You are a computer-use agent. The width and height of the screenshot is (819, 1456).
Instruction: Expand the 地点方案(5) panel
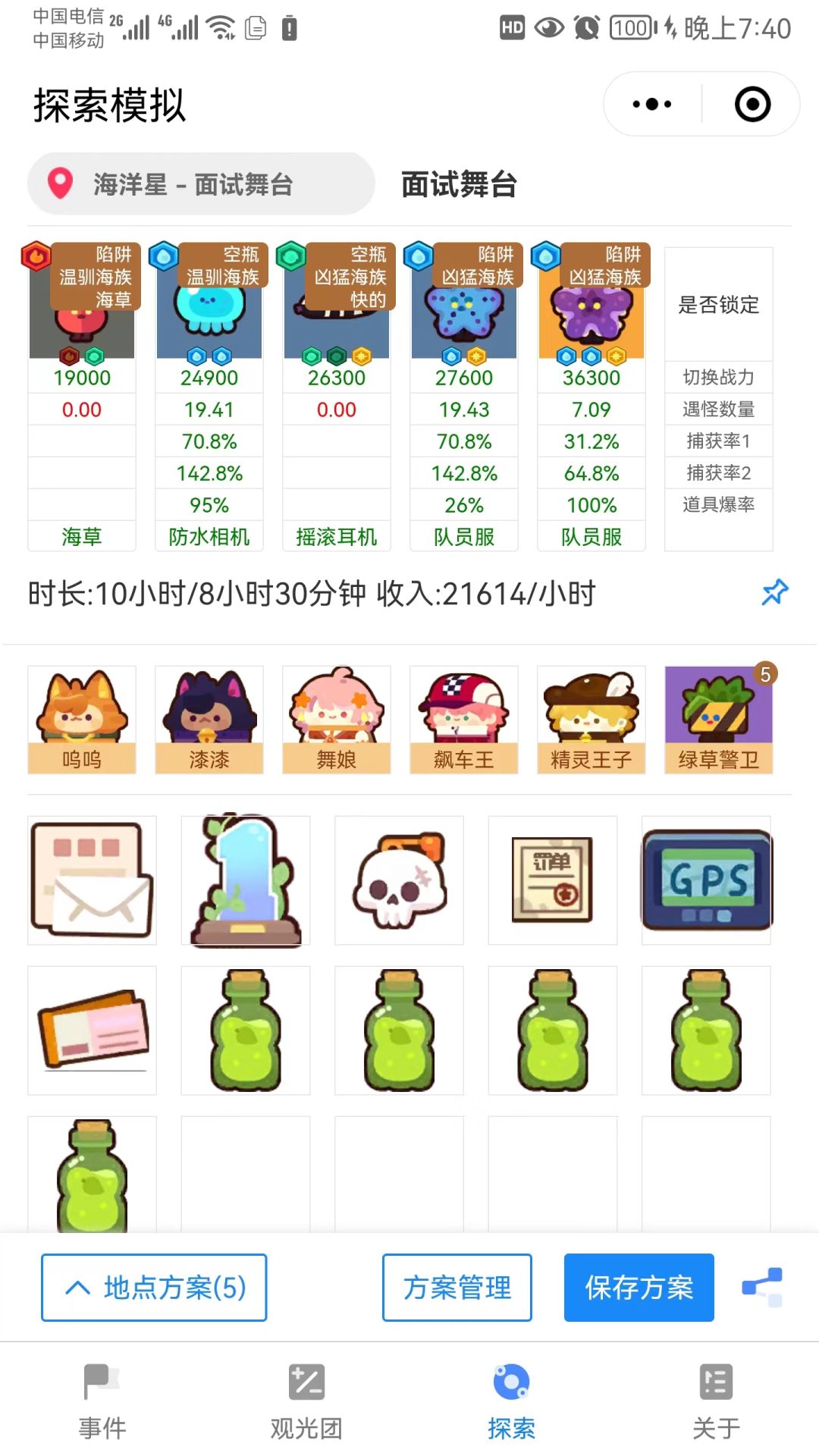153,1288
